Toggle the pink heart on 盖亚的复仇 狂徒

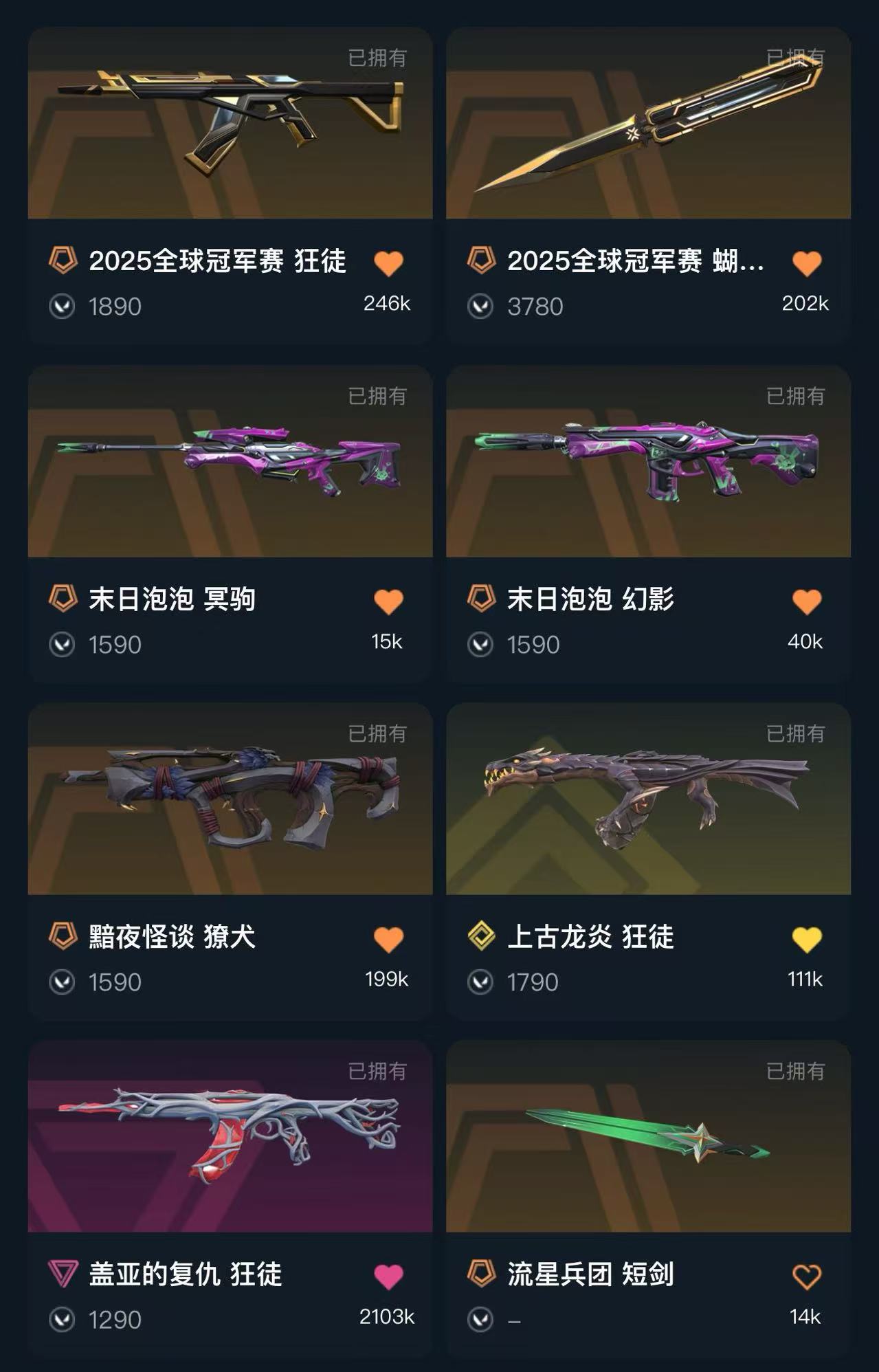pos(388,1276)
